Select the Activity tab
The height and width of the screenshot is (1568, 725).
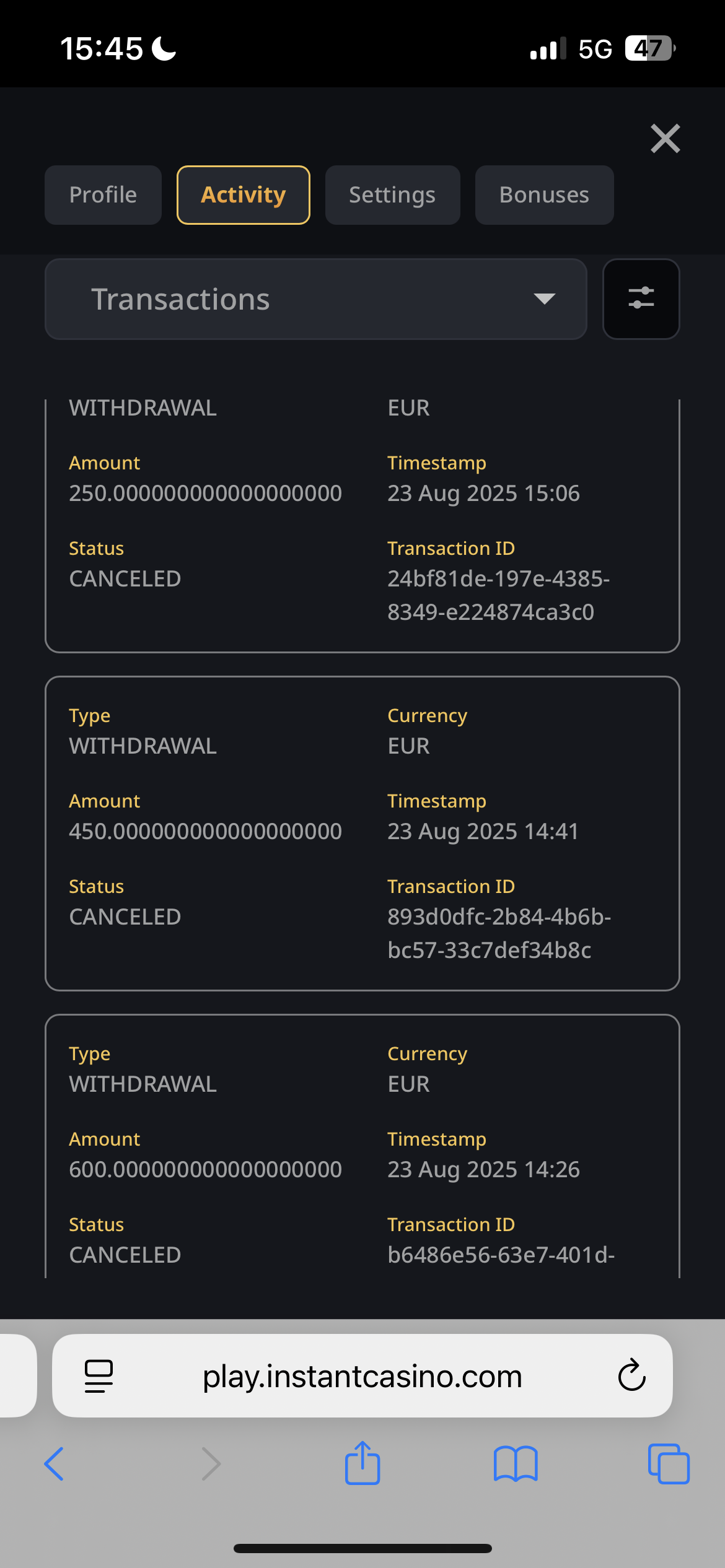[243, 195]
